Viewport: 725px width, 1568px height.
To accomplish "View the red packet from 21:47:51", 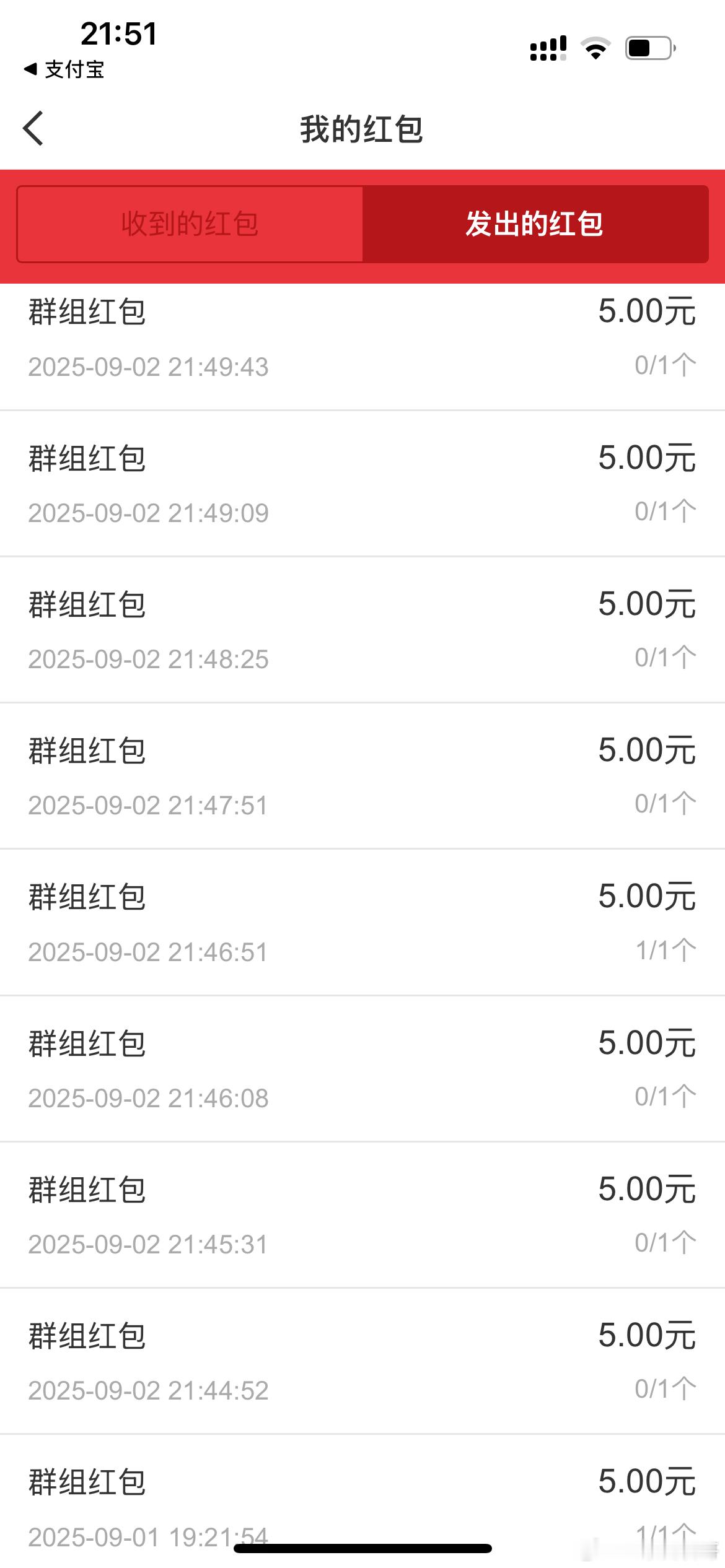I will coord(362,776).
